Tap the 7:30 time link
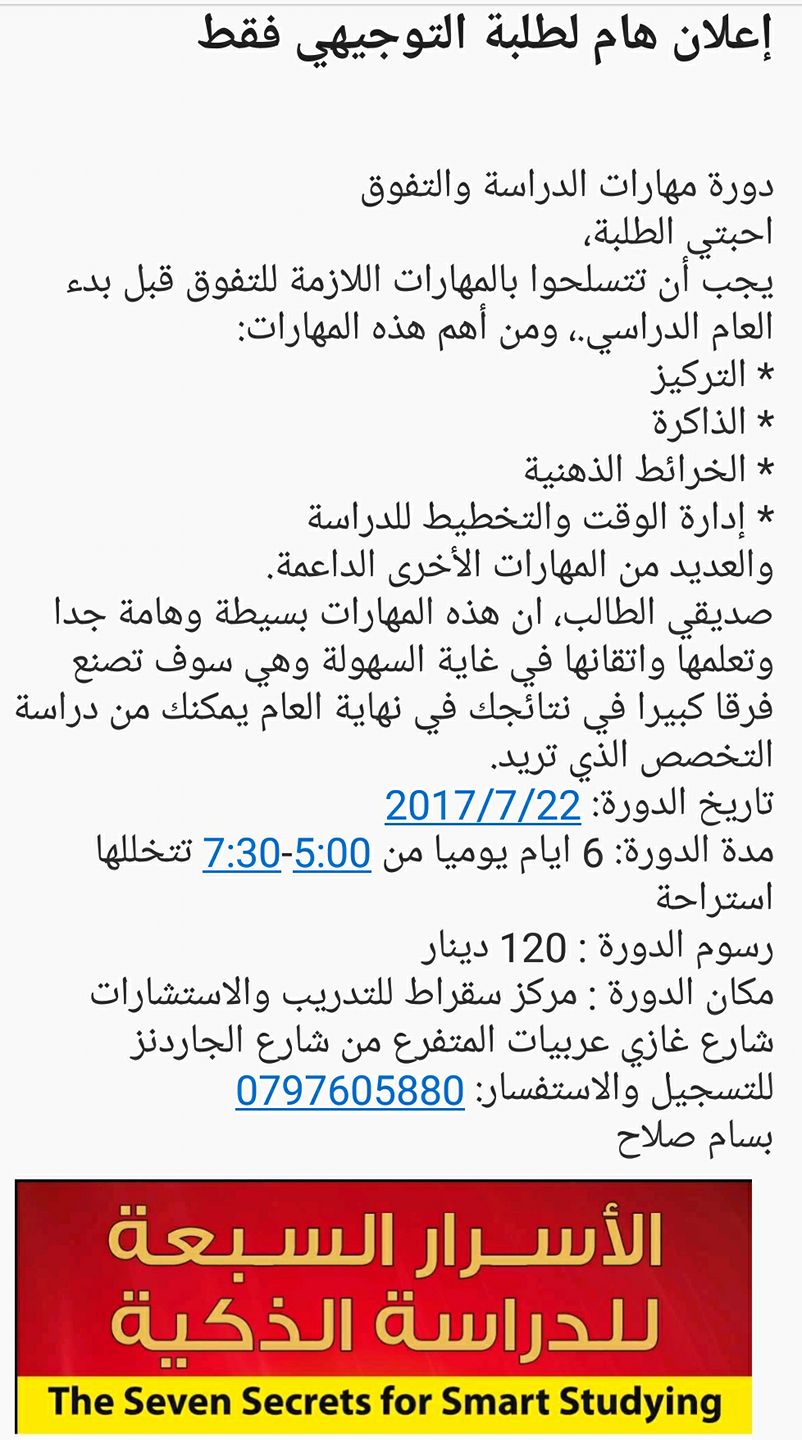 point(241,853)
